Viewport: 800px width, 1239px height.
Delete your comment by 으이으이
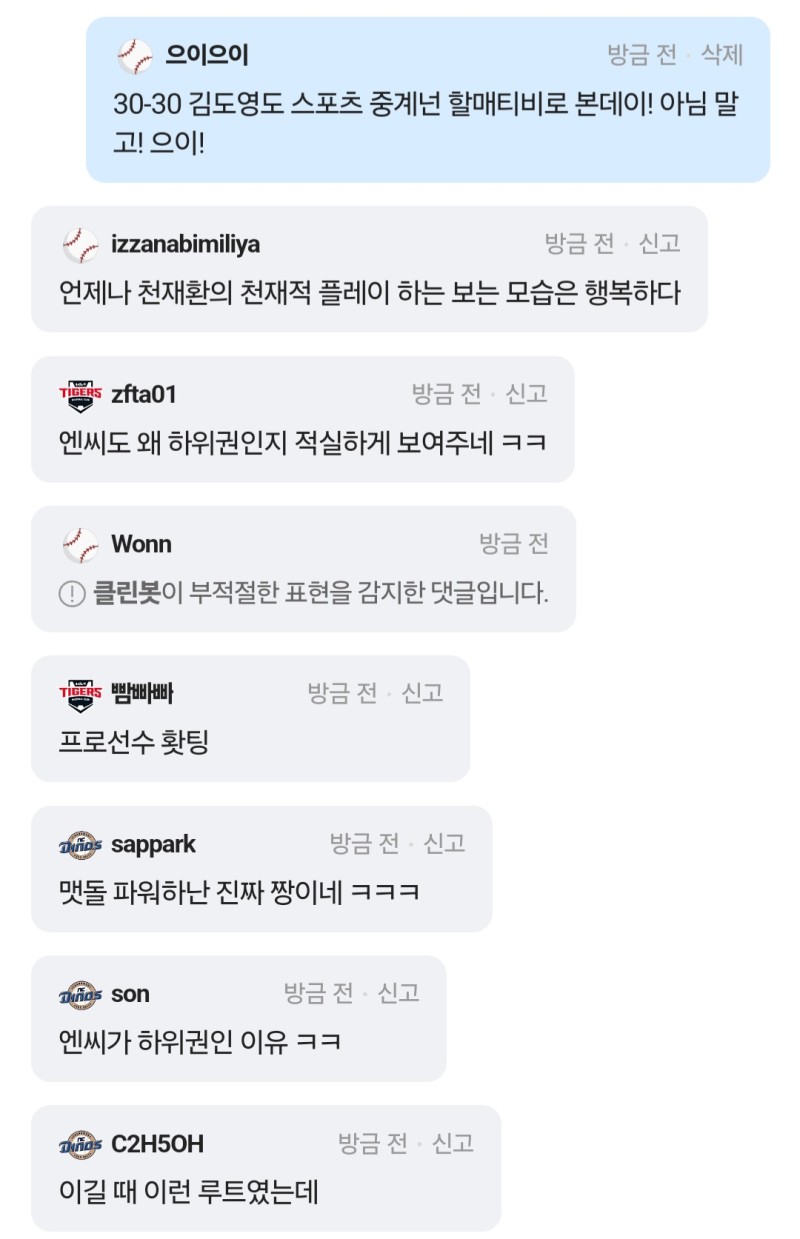click(721, 55)
